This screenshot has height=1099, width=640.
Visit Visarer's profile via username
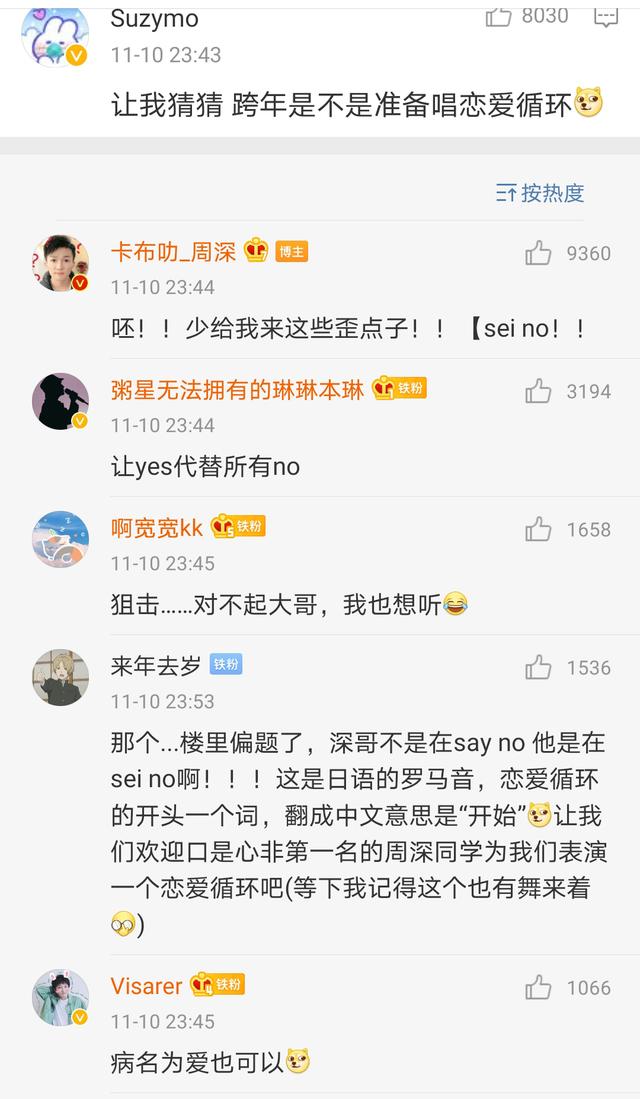(146, 986)
